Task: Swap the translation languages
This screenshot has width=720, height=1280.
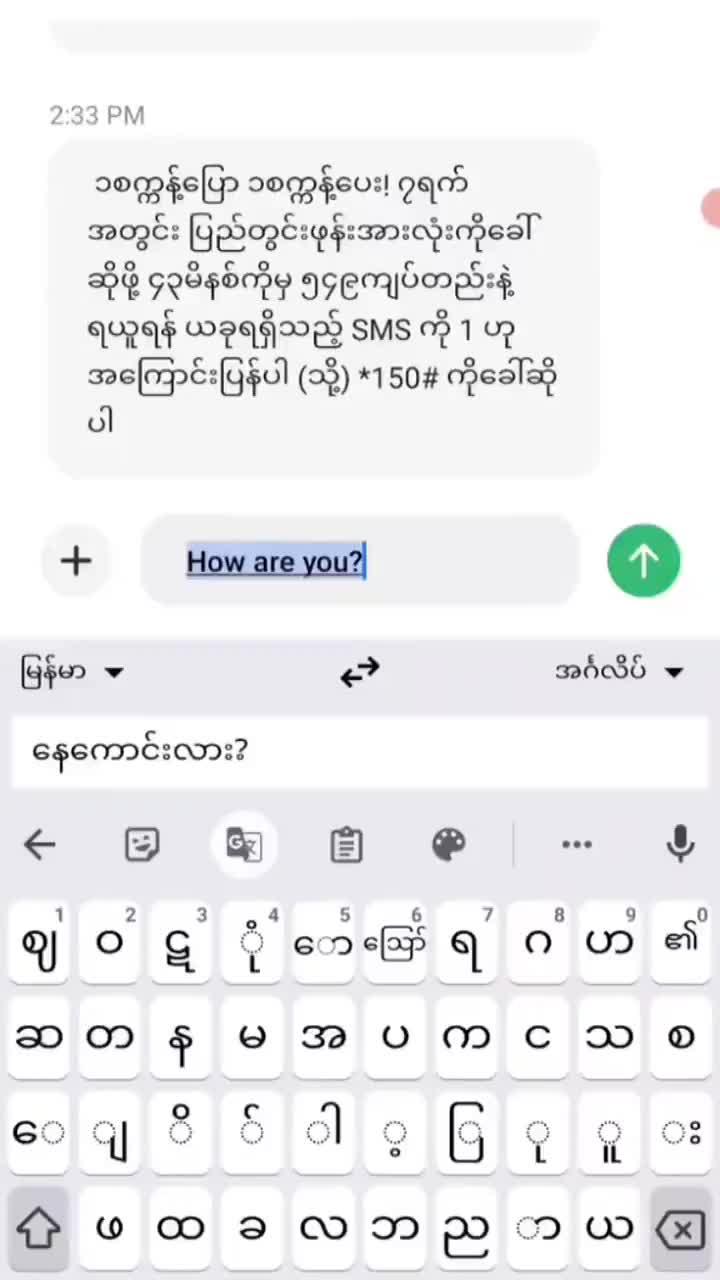Action: pos(360,672)
